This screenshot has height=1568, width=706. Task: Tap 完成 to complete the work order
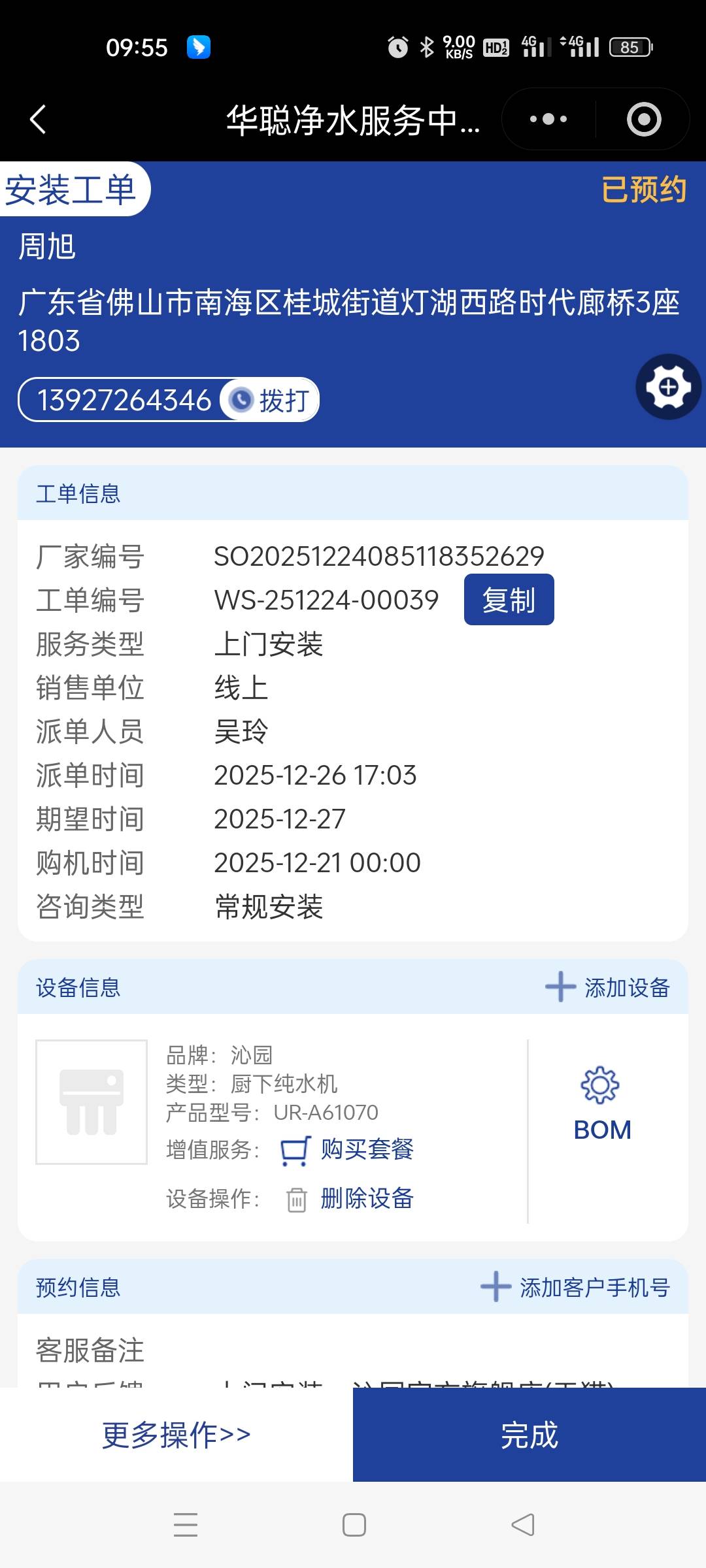coord(529,1435)
